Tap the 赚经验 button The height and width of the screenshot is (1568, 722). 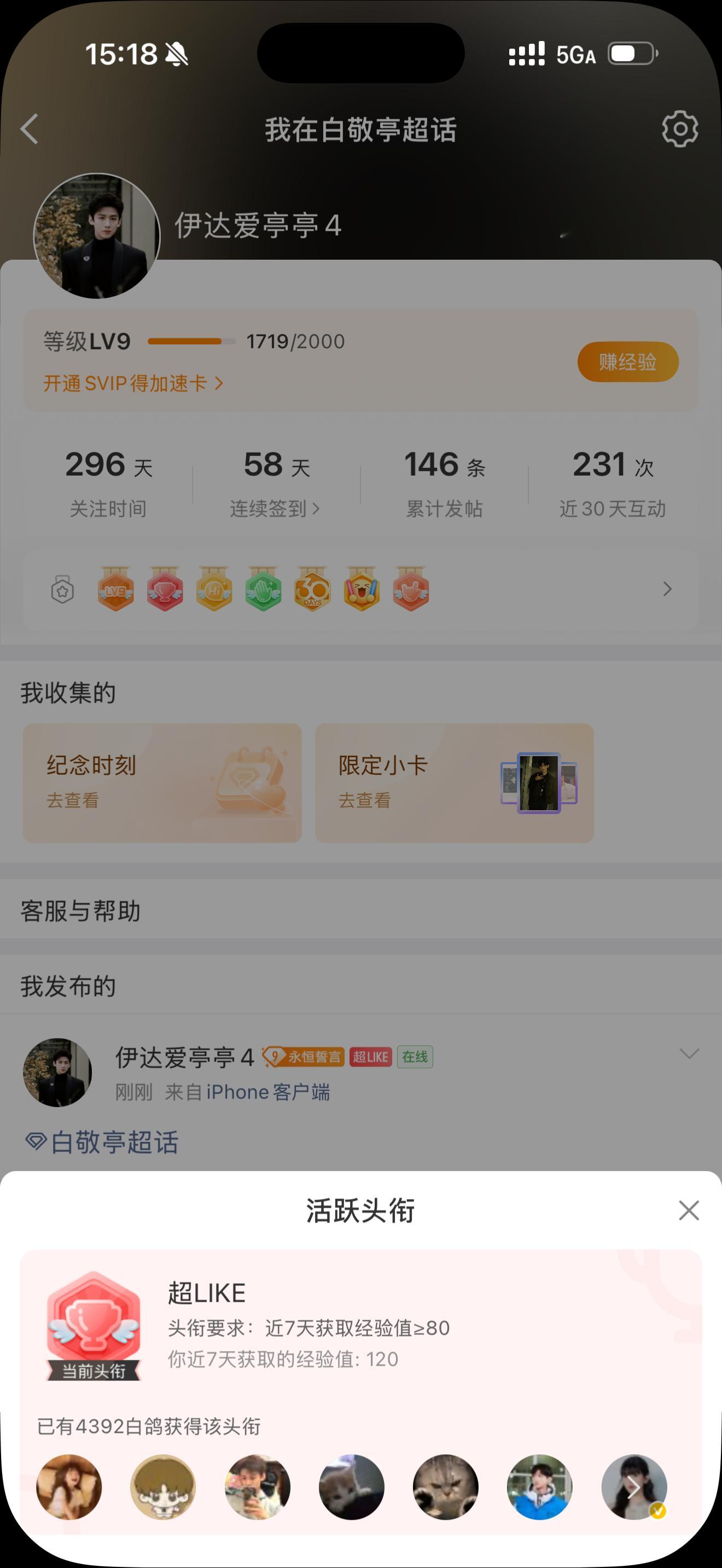pos(627,361)
